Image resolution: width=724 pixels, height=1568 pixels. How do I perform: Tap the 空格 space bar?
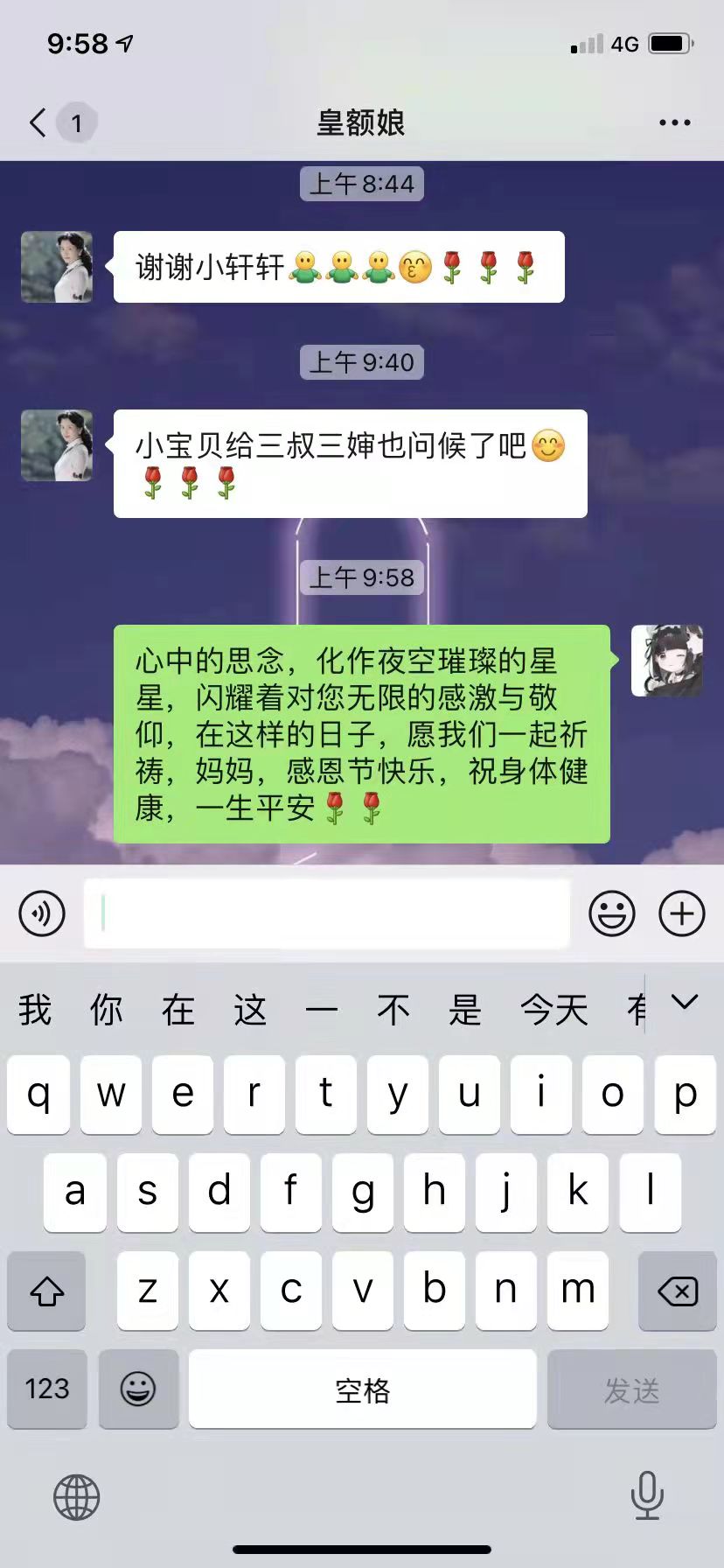click(362, 1389)
